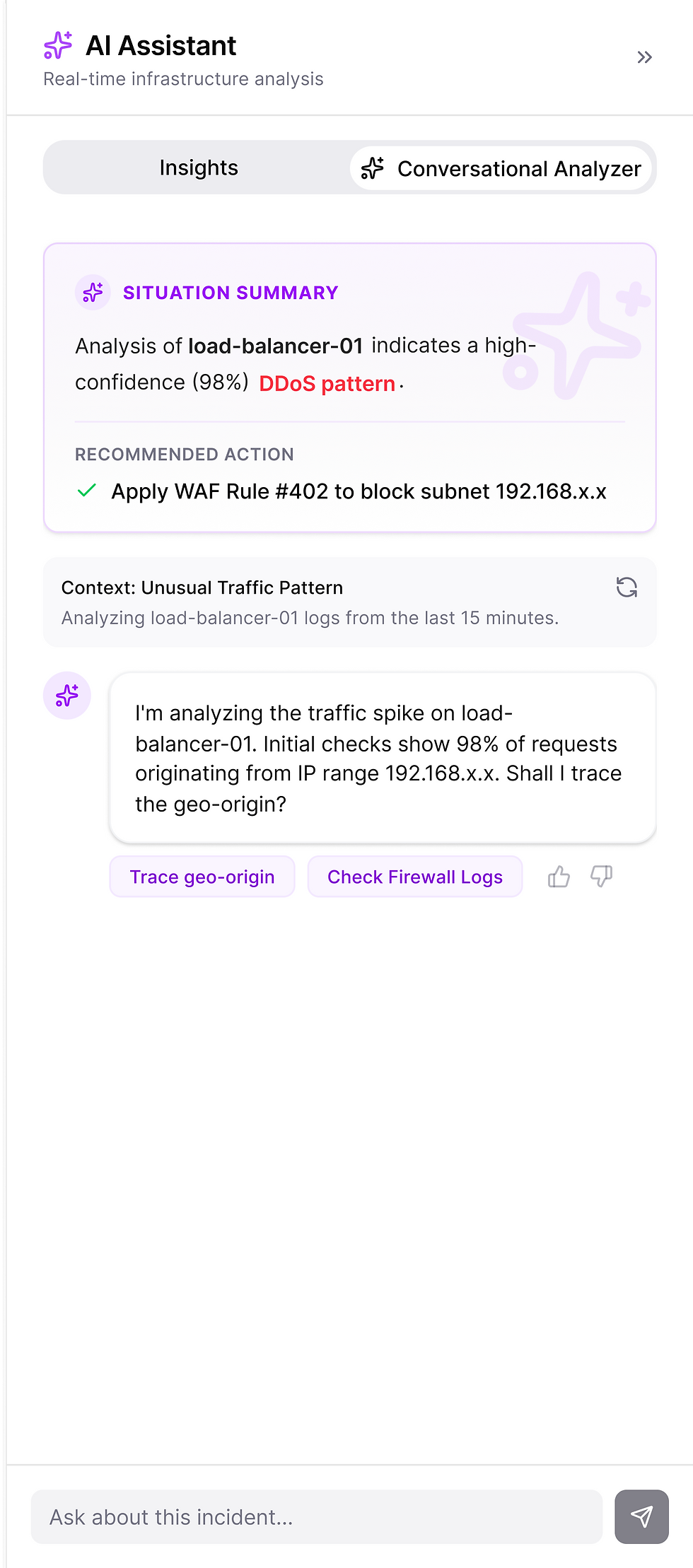The height and width of the screenshot is (1568, 693).
Task: Give the assistant reply a thumbs down
Action: click(x=601, y=877)
